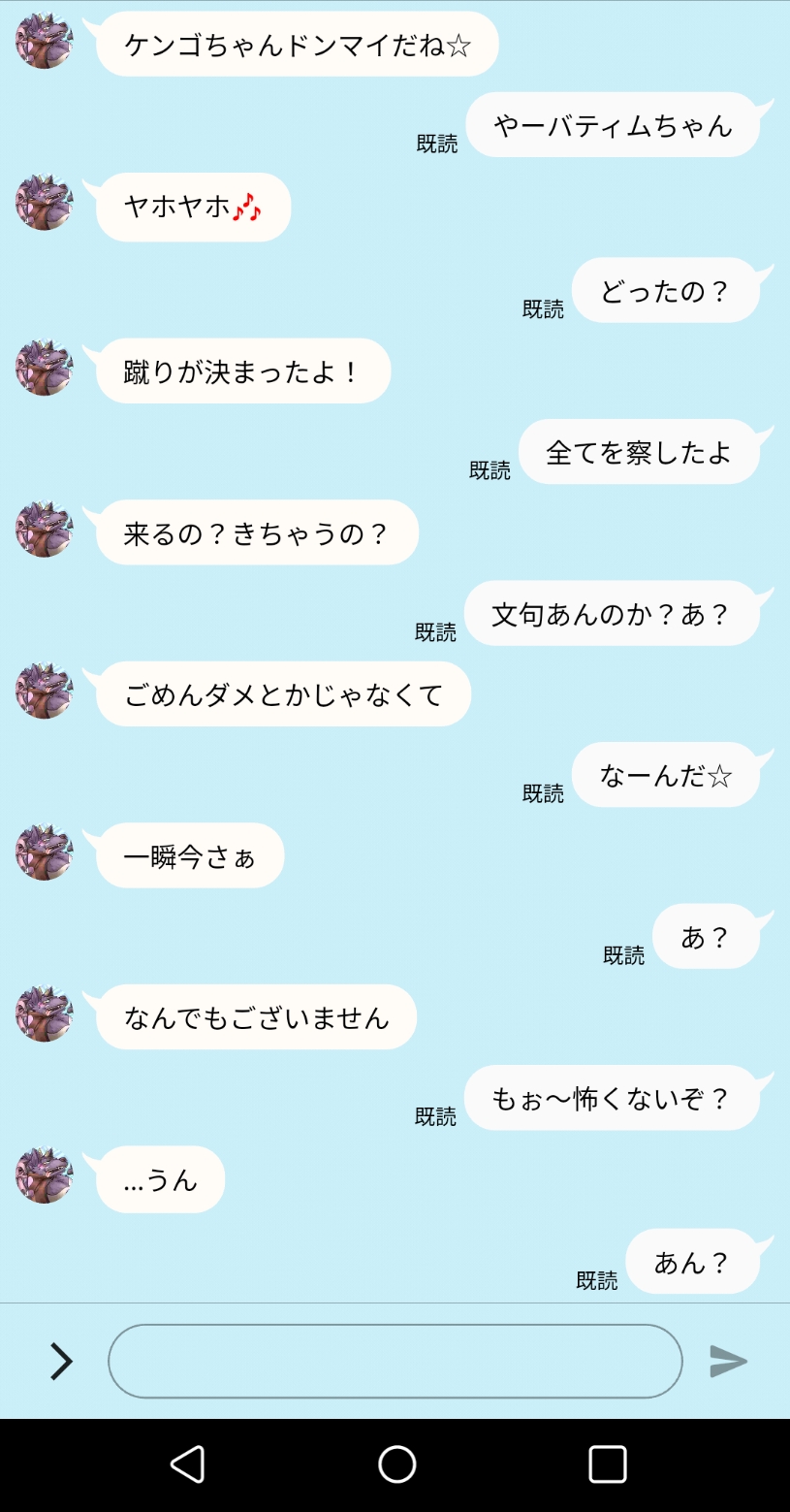790x1512 pixels.
Task: Go back using the system back button
Action: tap(187, 1464)
